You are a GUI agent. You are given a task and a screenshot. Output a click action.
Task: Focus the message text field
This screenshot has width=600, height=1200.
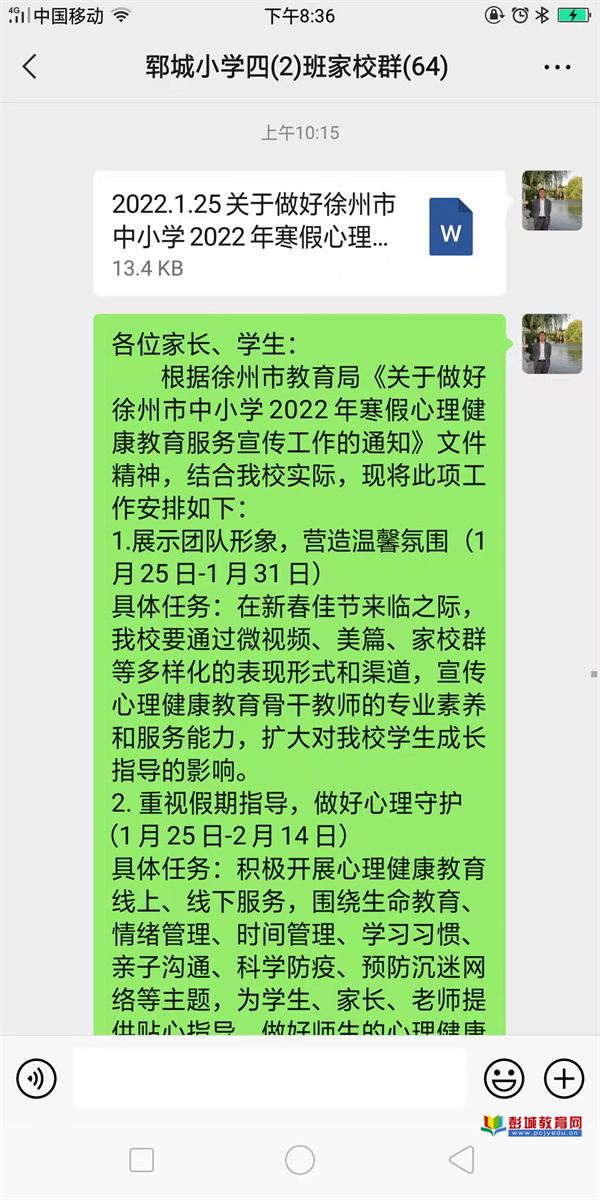point(270,1078)
